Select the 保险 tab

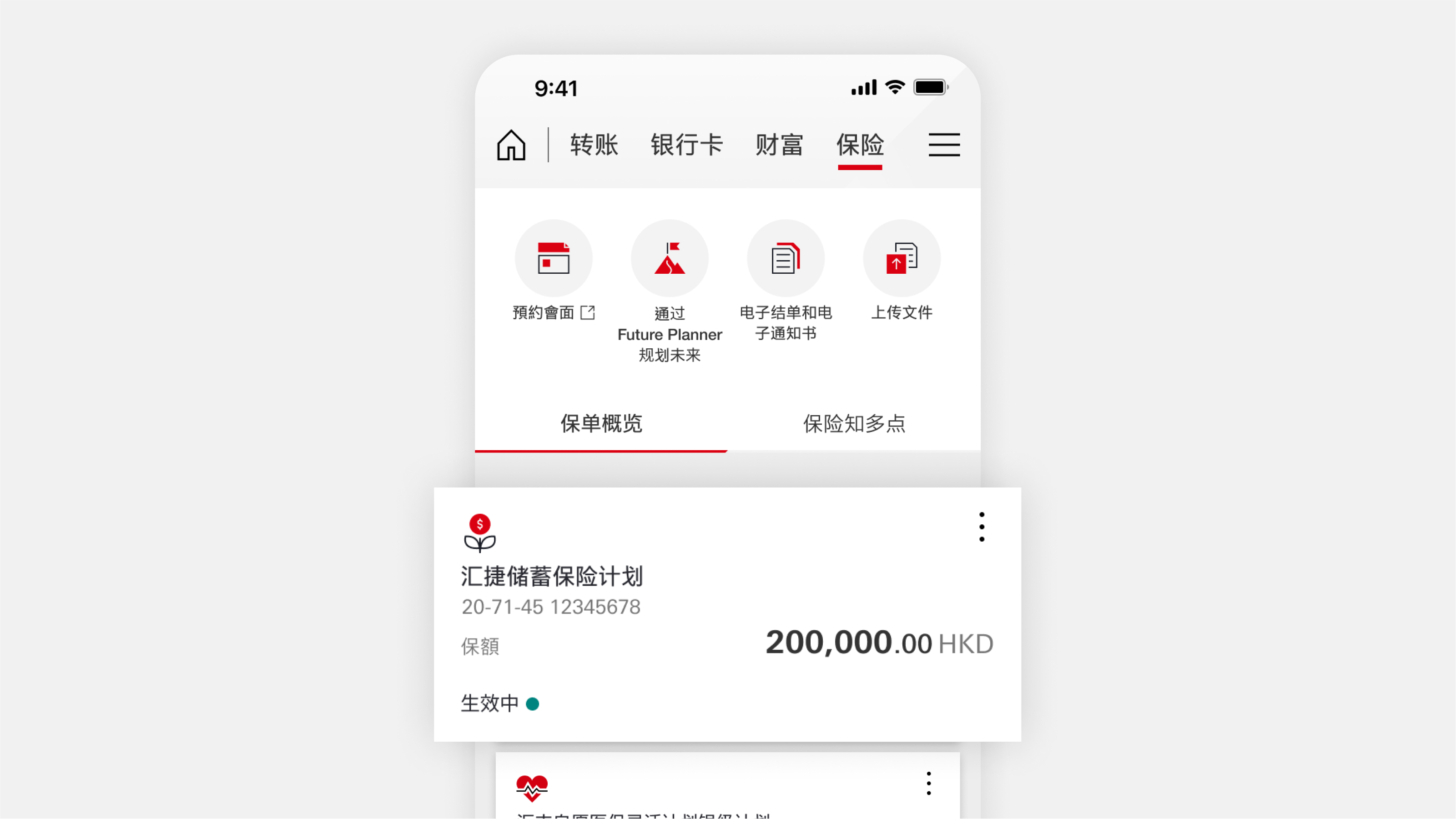[860, 145]
